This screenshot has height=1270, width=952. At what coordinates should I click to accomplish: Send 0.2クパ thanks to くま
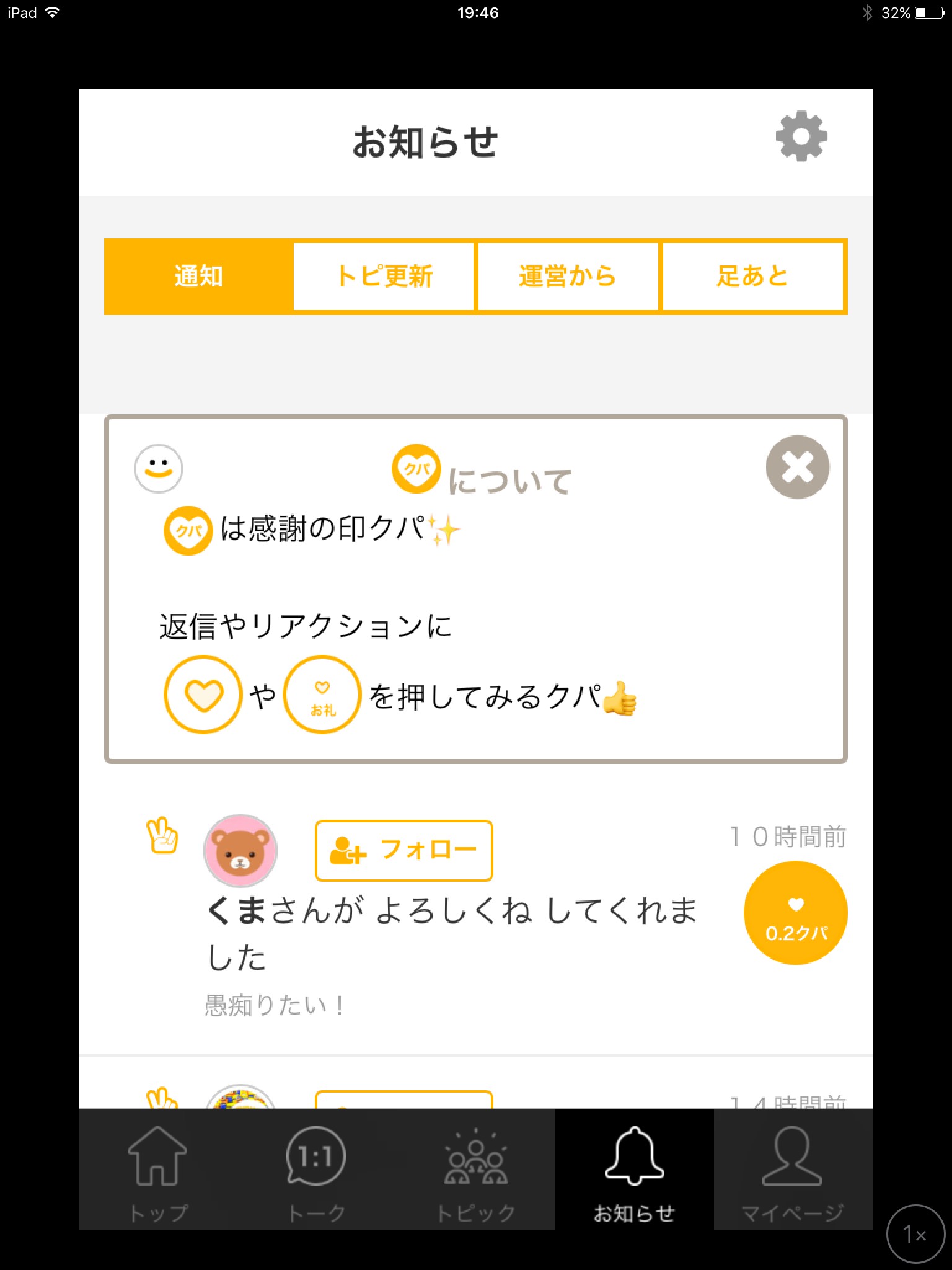tap(795, 912)
